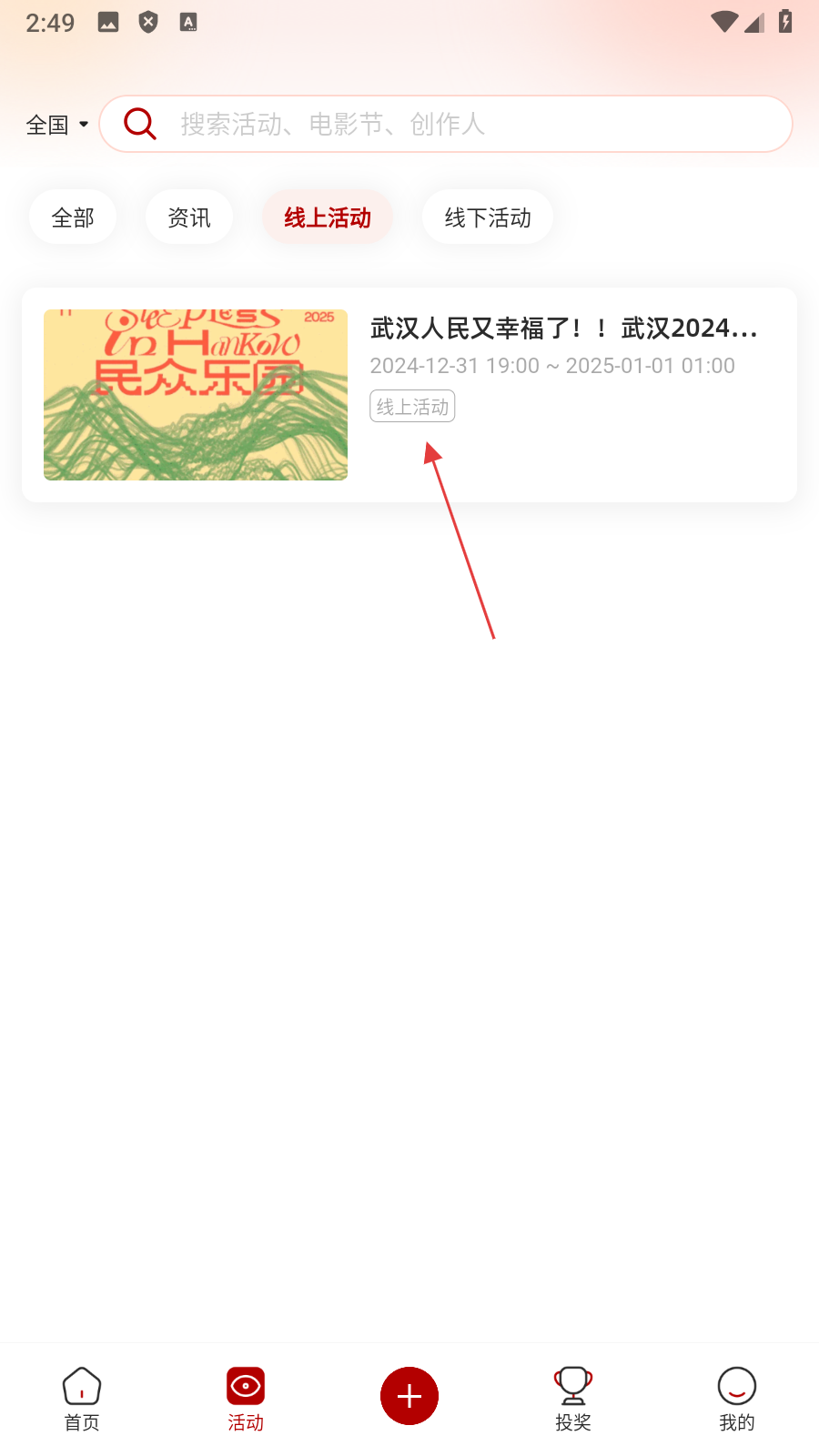Open the 全国 region dropdown
The width and height of the screenshot is (819, 1456).
coord(56,125)
